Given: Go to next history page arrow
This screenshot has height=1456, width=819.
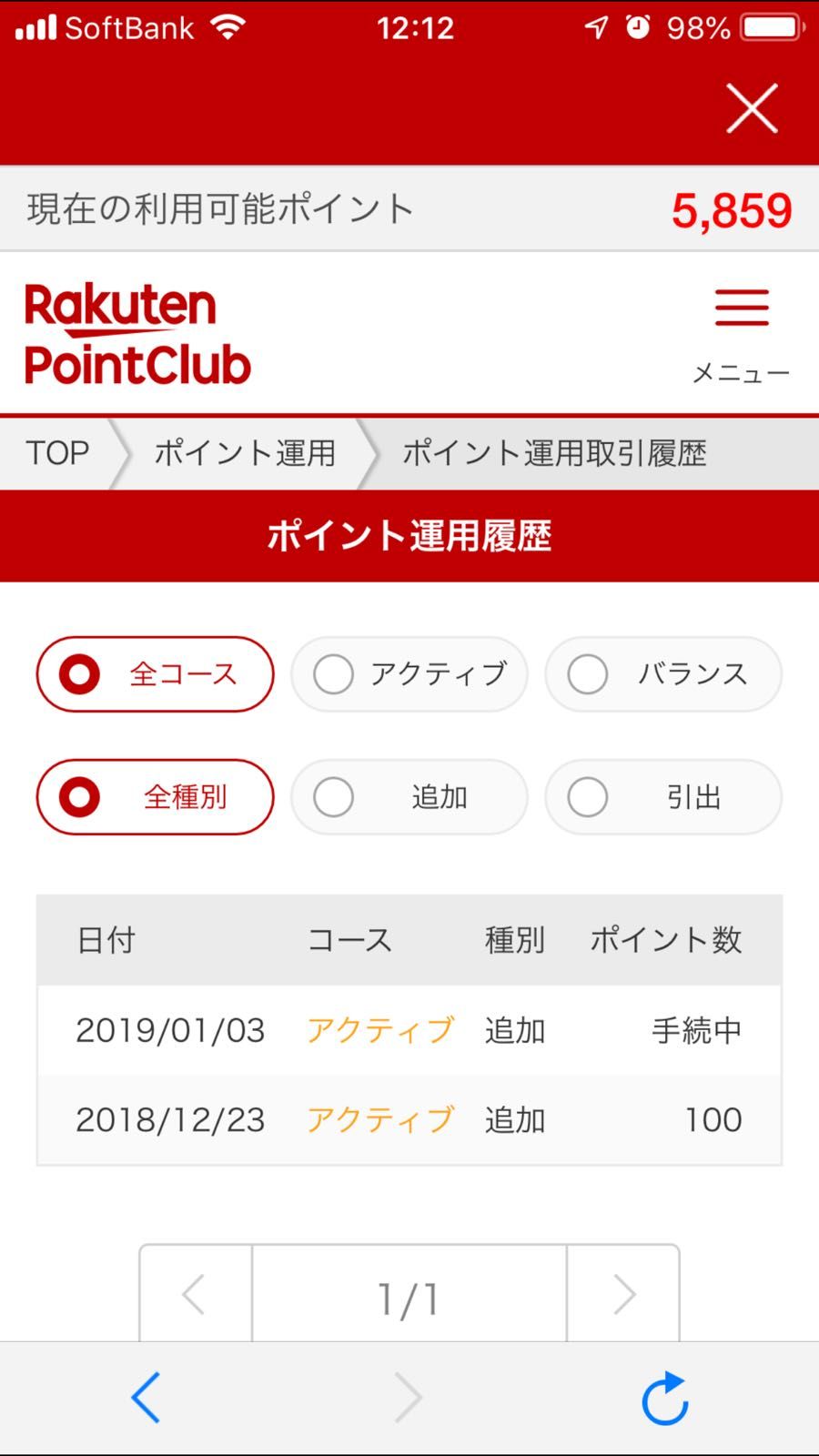Looking at the screenshot, I should [623, 1294].
